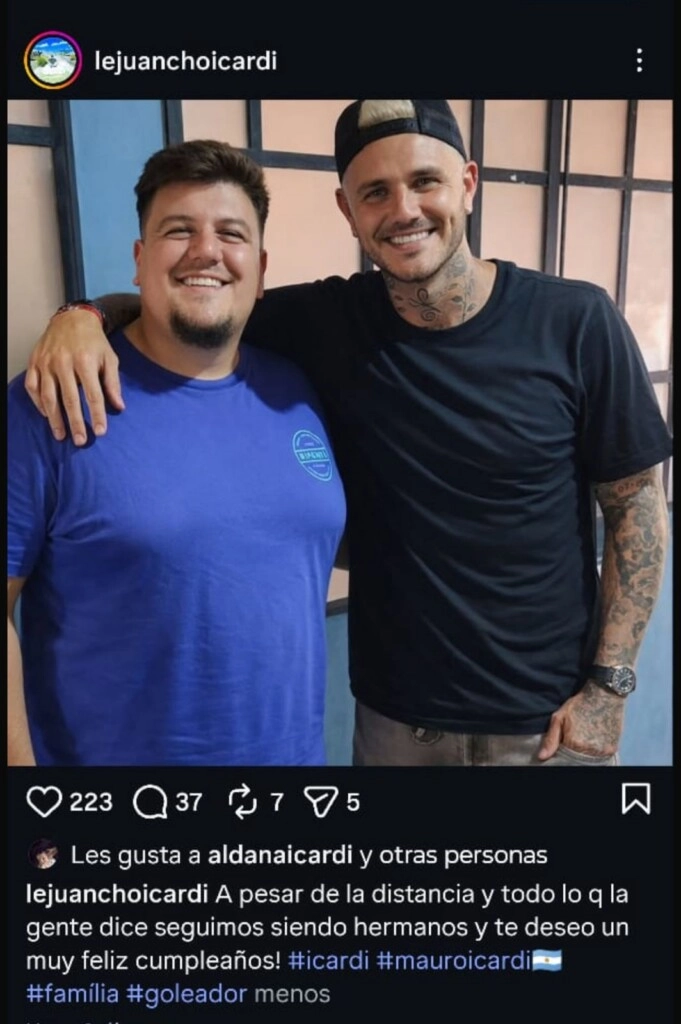Like this post with the heart
This screenshot has width=681, height=1024.
pos(44,801)
